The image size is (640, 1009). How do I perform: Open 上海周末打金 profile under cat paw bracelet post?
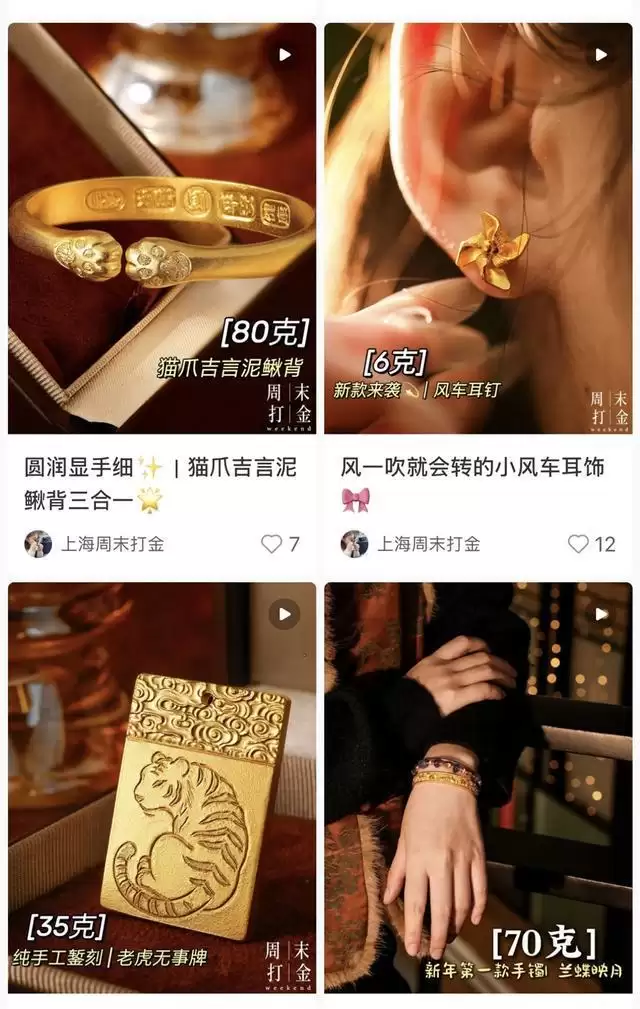point(112,544)
